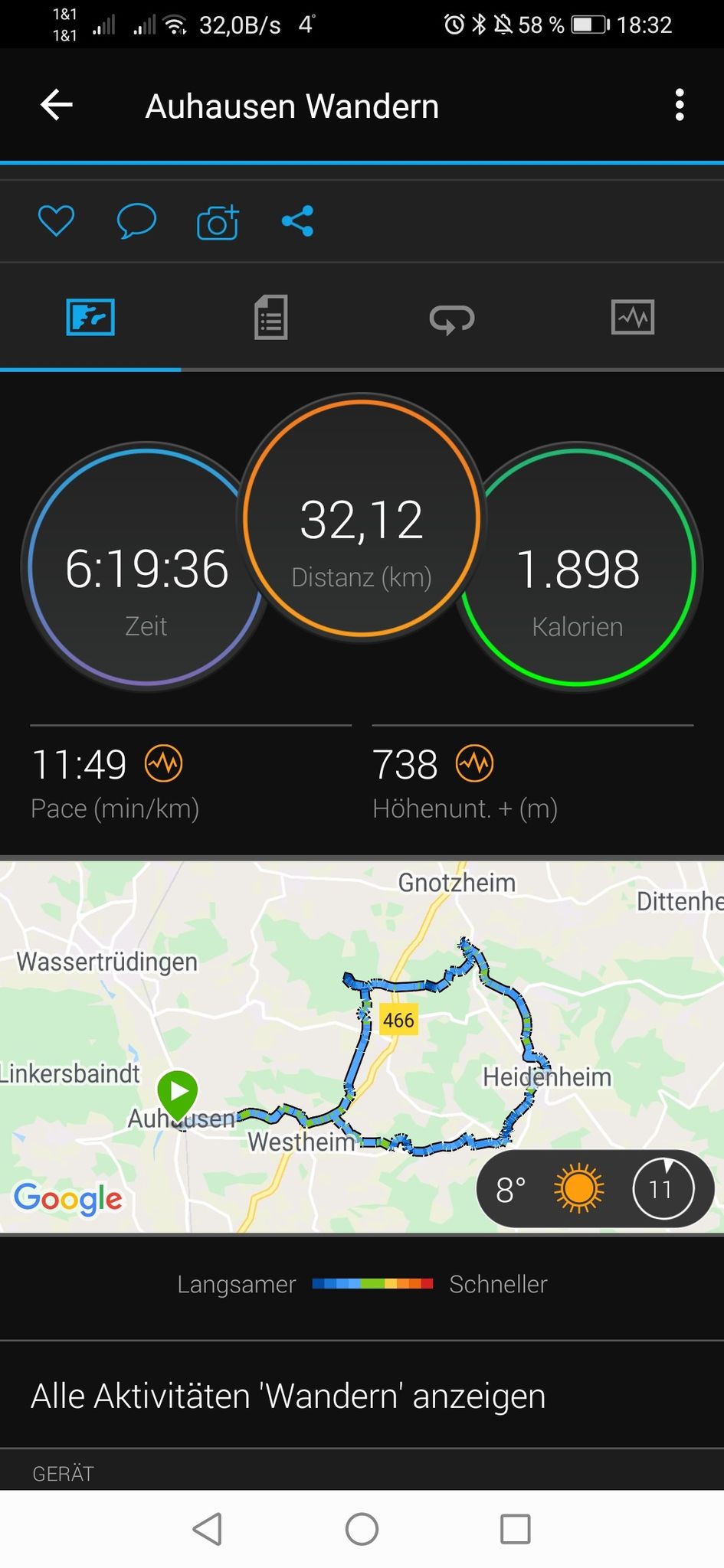The width and height of the screenshot is (724, 1568).
Task: Share the Auhausen Wandern activity
Action: click(x=297, y=221)
